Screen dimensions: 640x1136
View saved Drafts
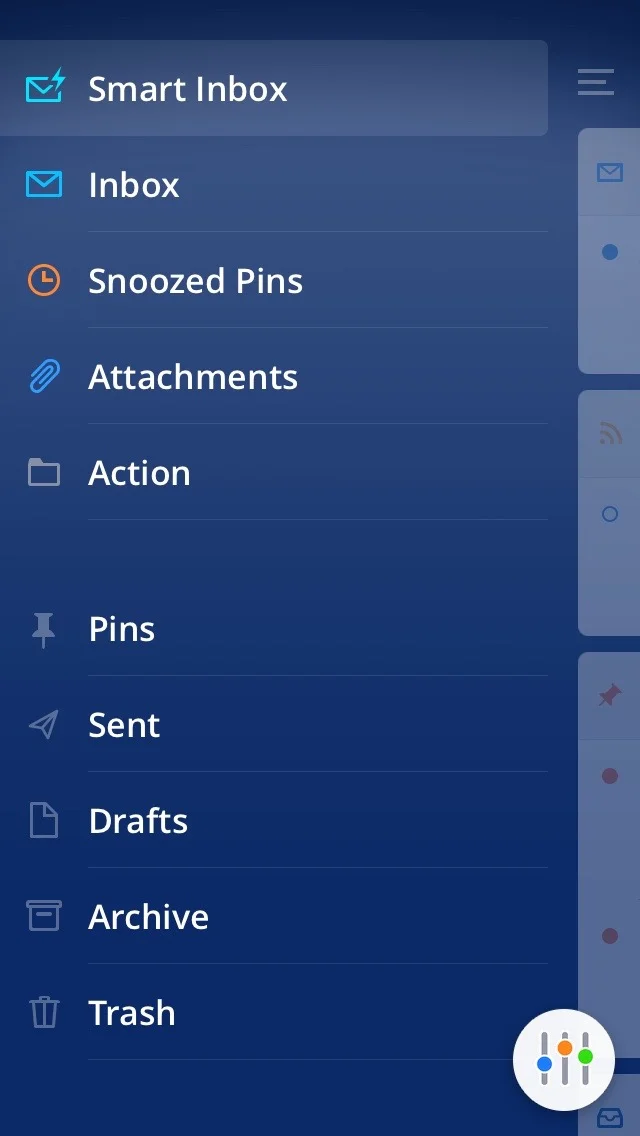pos(138,821)
